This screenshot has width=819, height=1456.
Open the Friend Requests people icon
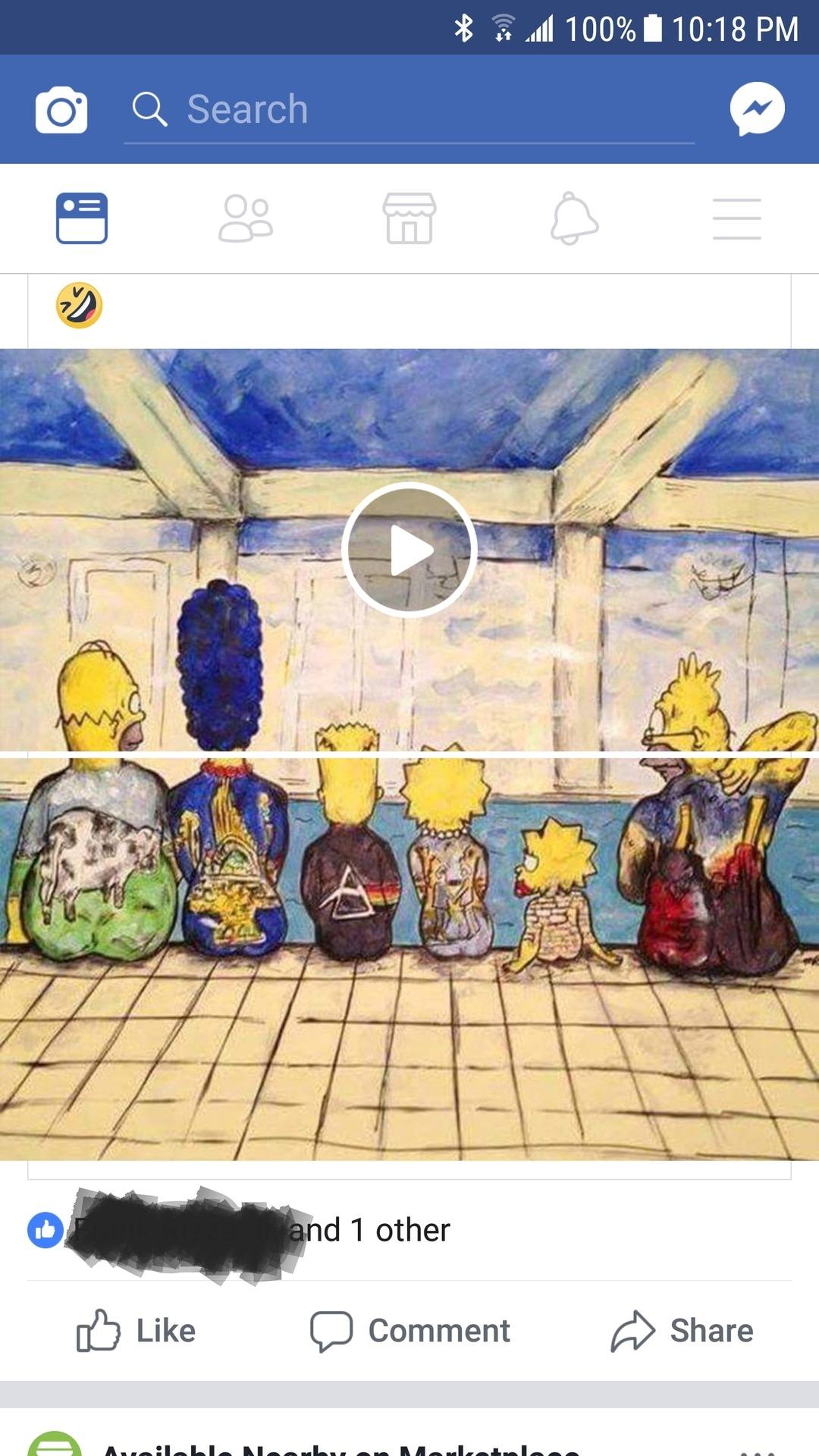pyautogui.click(x=246, y=218)
